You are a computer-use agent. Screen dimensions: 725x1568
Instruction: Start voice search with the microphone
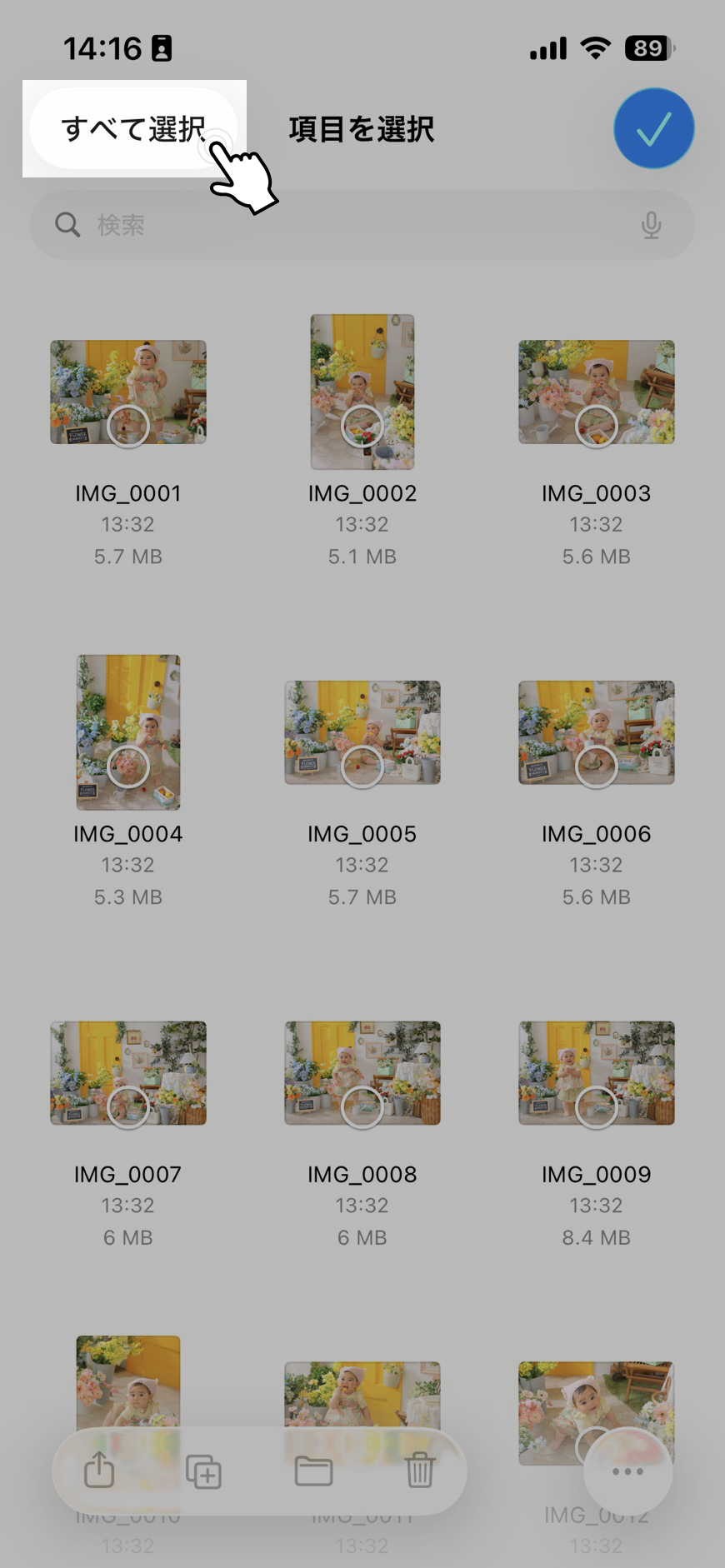point(651,225)
